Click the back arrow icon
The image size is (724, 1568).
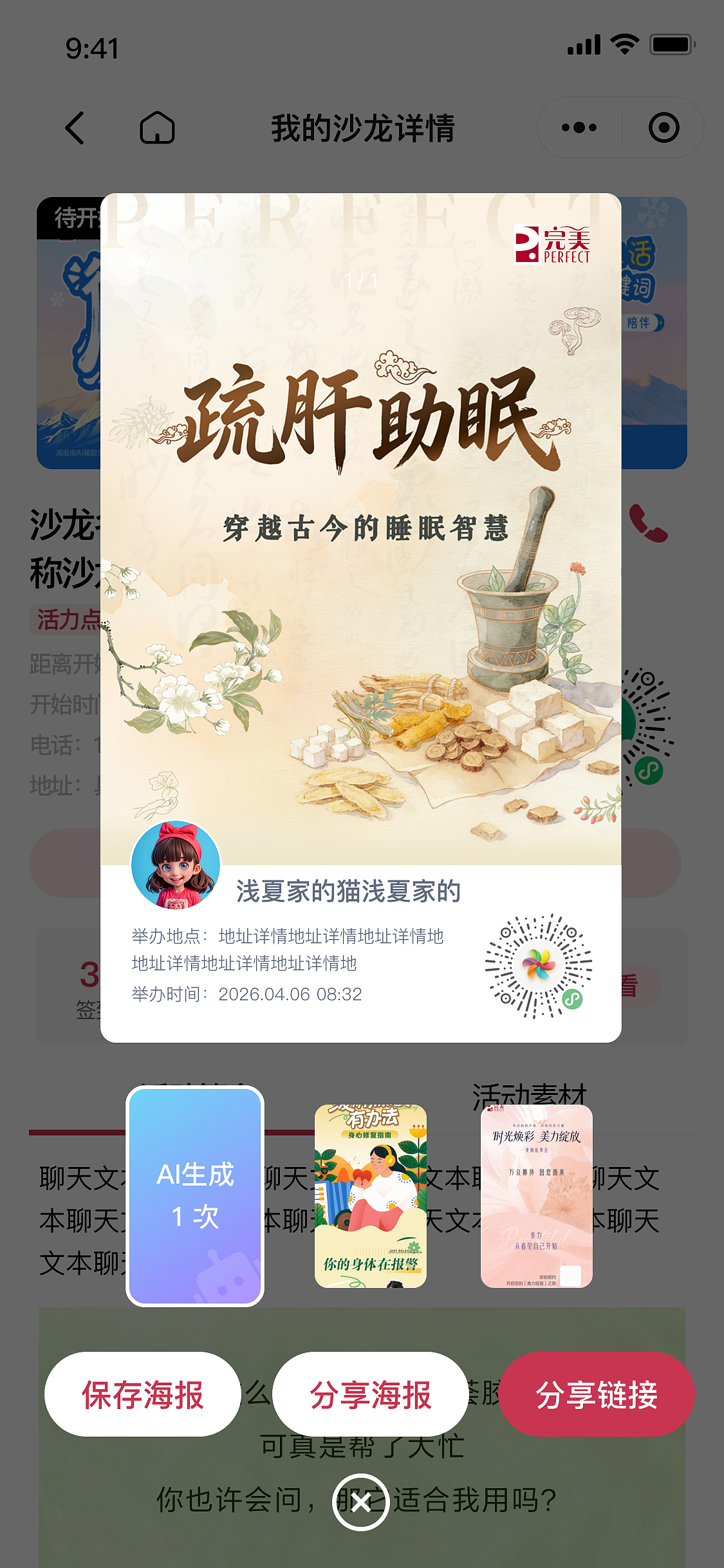tap(75, 128)
